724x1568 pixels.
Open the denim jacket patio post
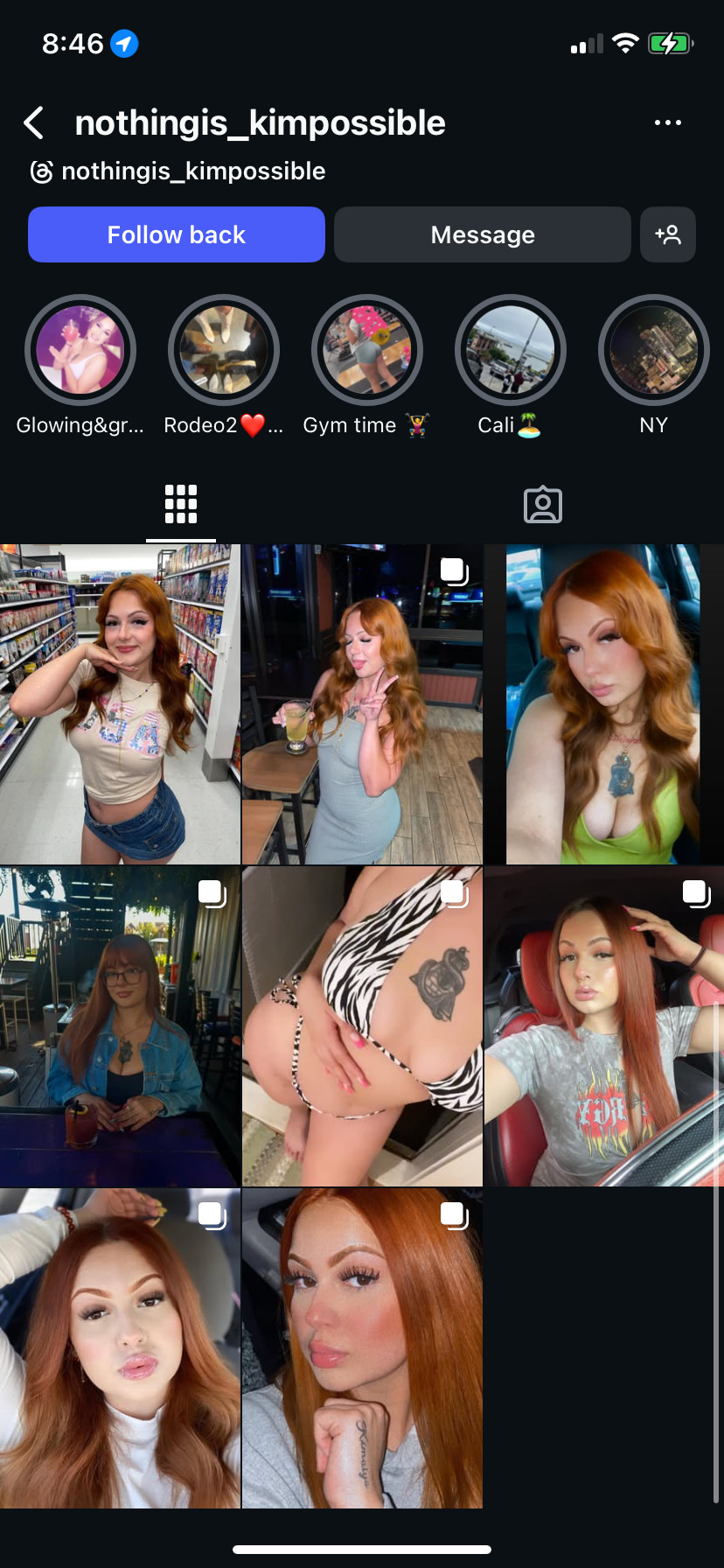point(120,1026)
